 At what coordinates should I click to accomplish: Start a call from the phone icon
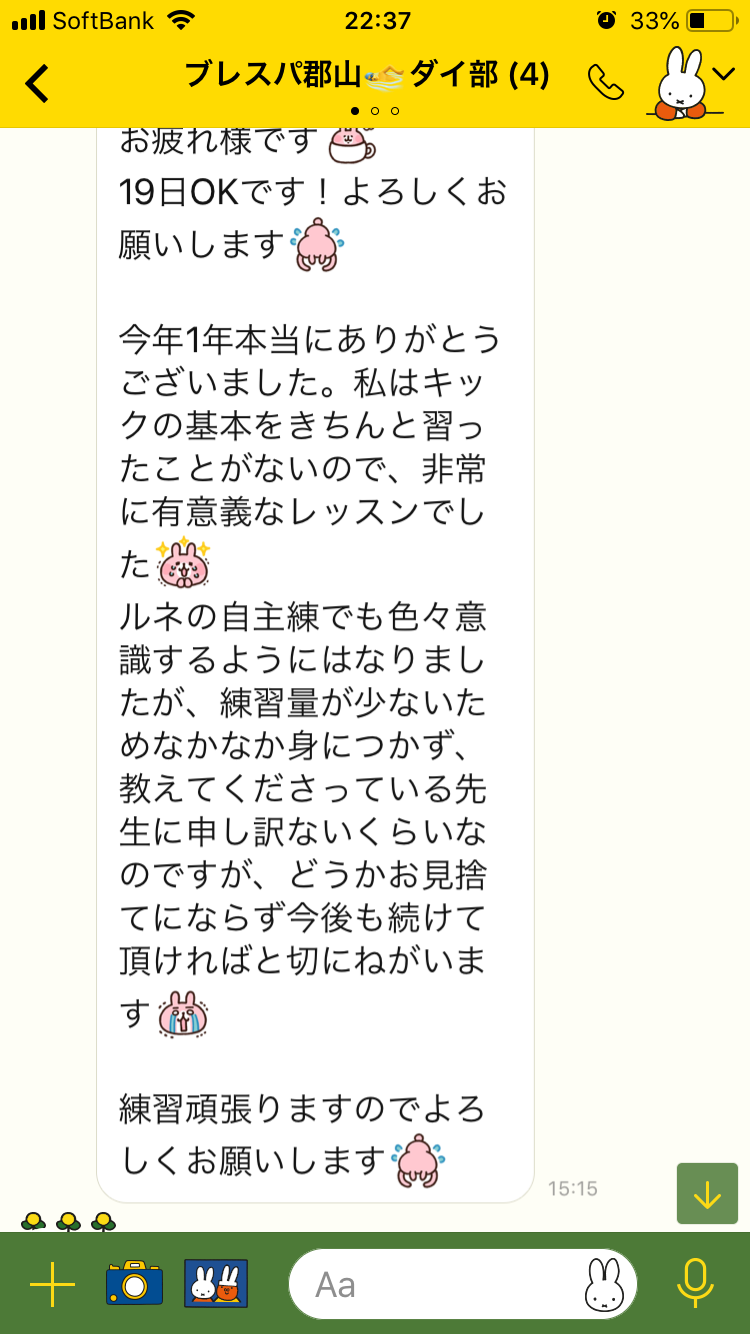click(605, 82)
